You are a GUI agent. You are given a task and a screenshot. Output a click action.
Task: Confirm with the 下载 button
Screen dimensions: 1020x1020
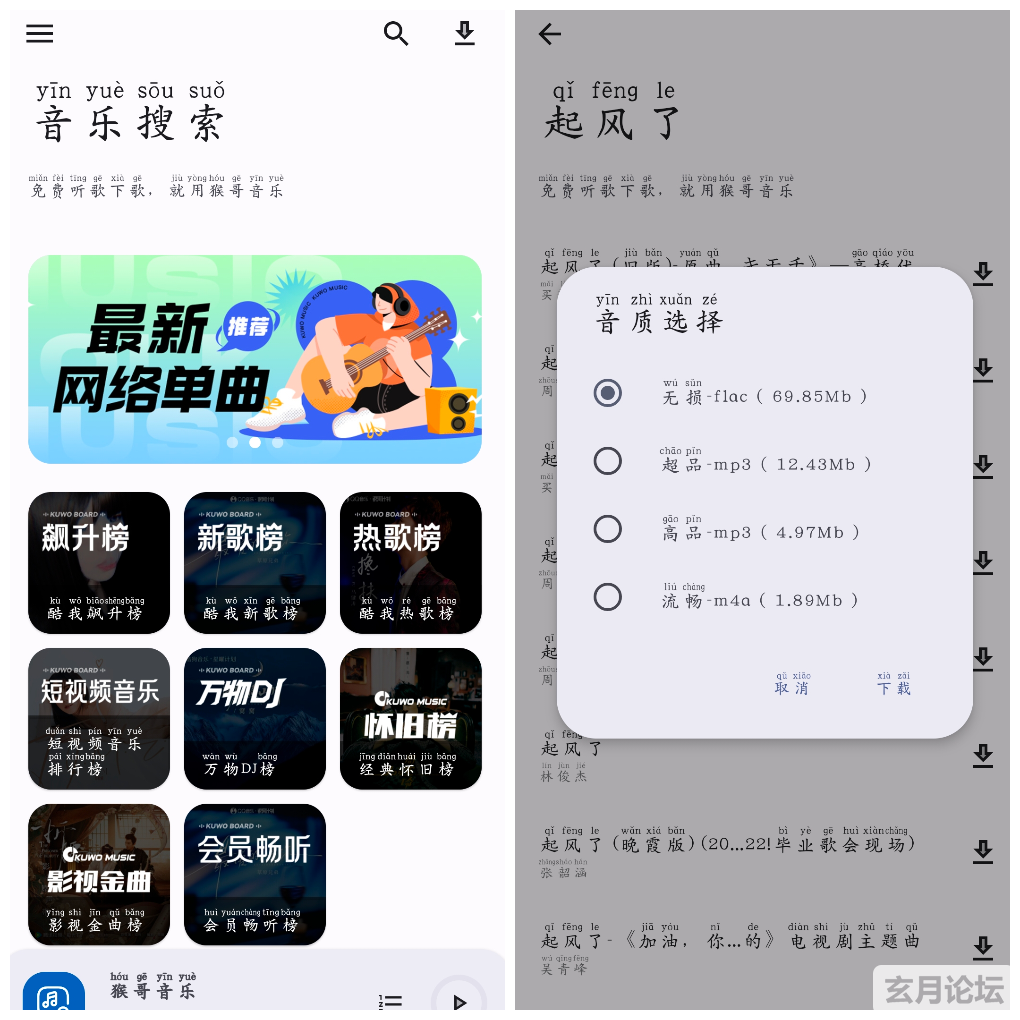pos(894,685)
